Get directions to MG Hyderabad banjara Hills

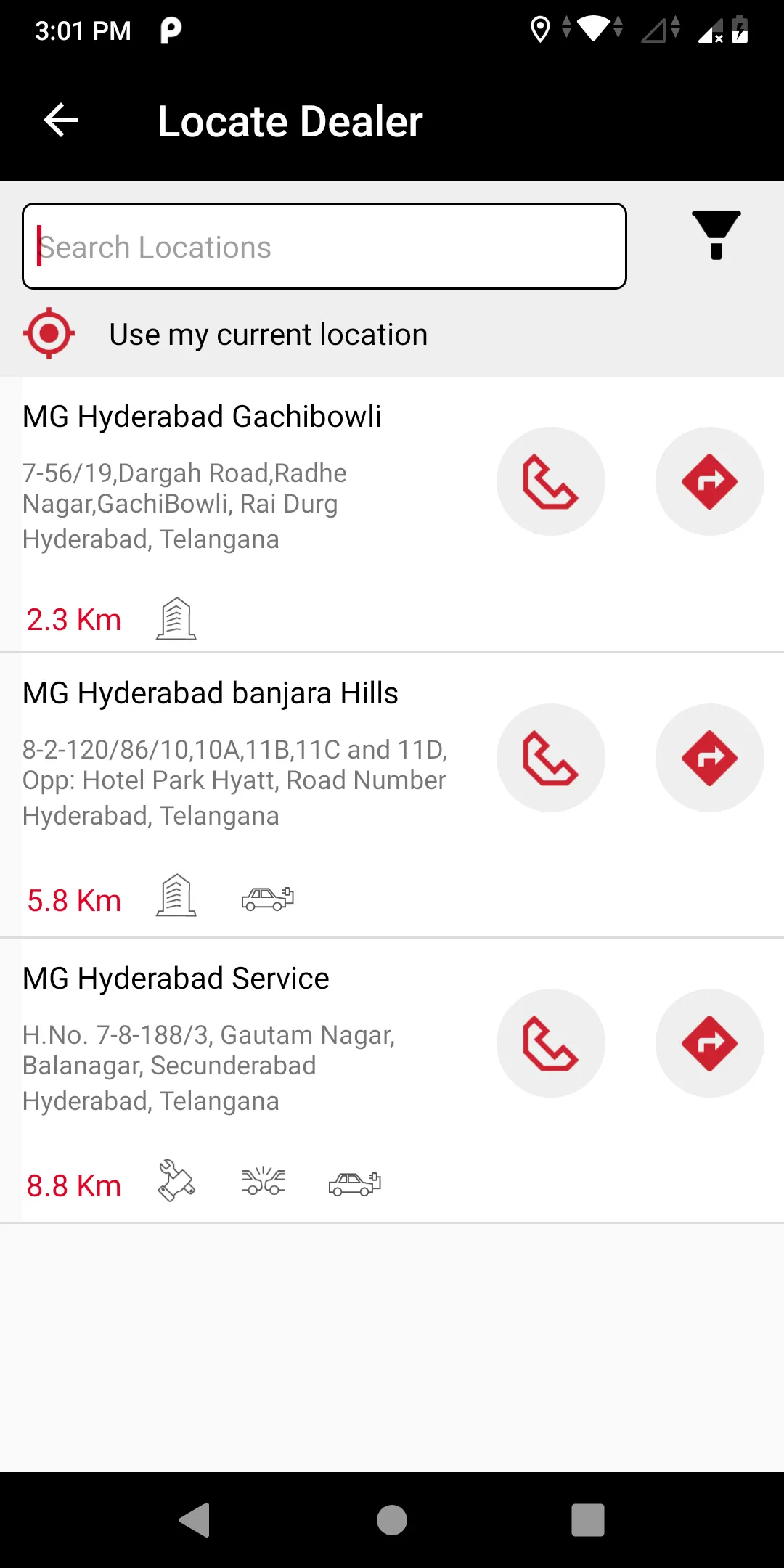(x=709, y=758)
